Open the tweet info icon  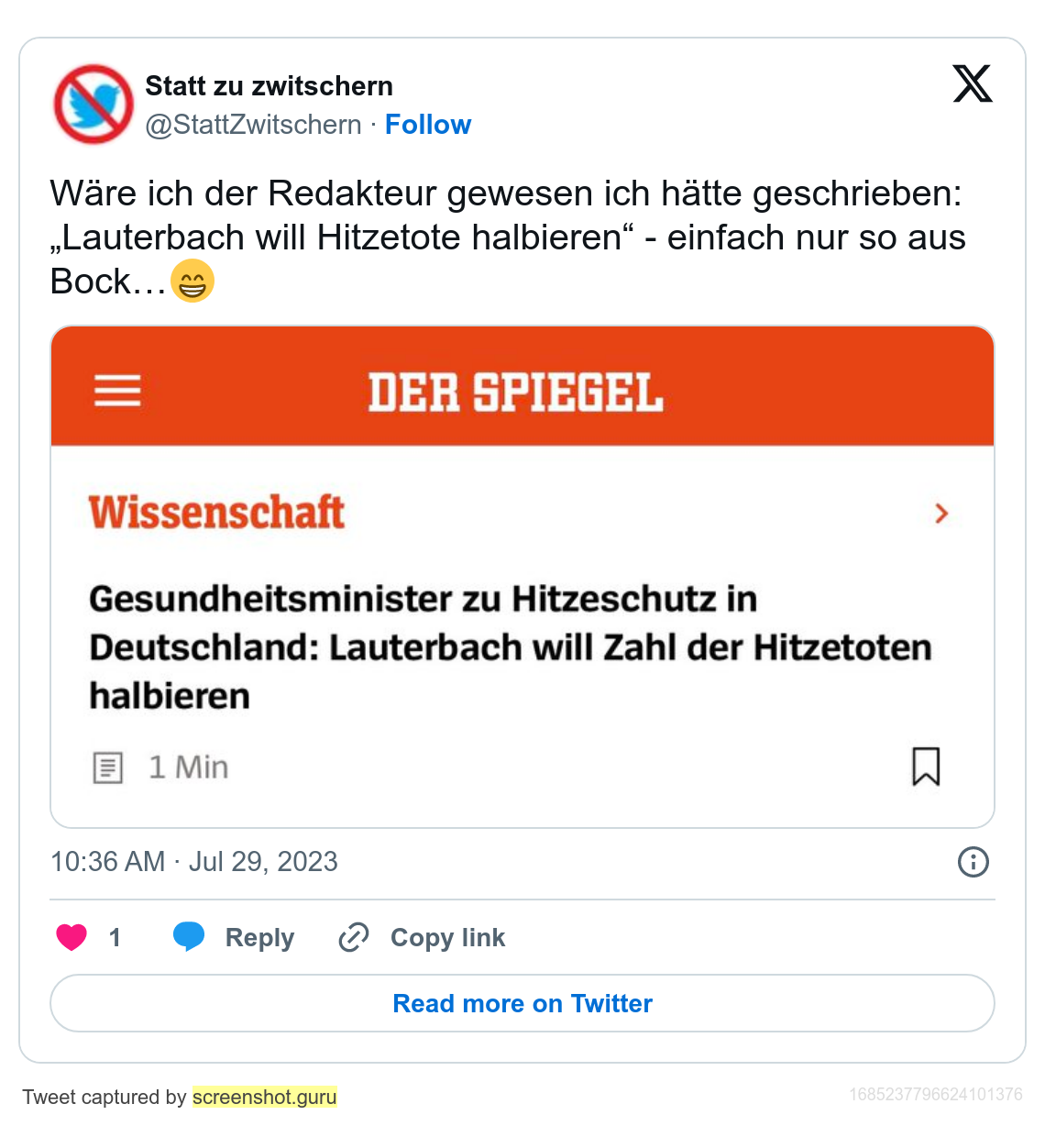click(973, 862)
